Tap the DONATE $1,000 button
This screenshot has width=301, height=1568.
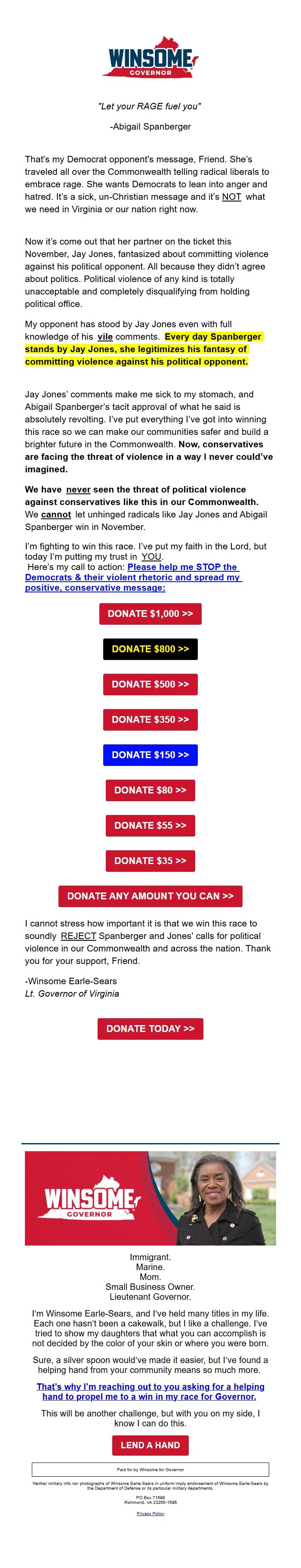click(x=150, y=614)
